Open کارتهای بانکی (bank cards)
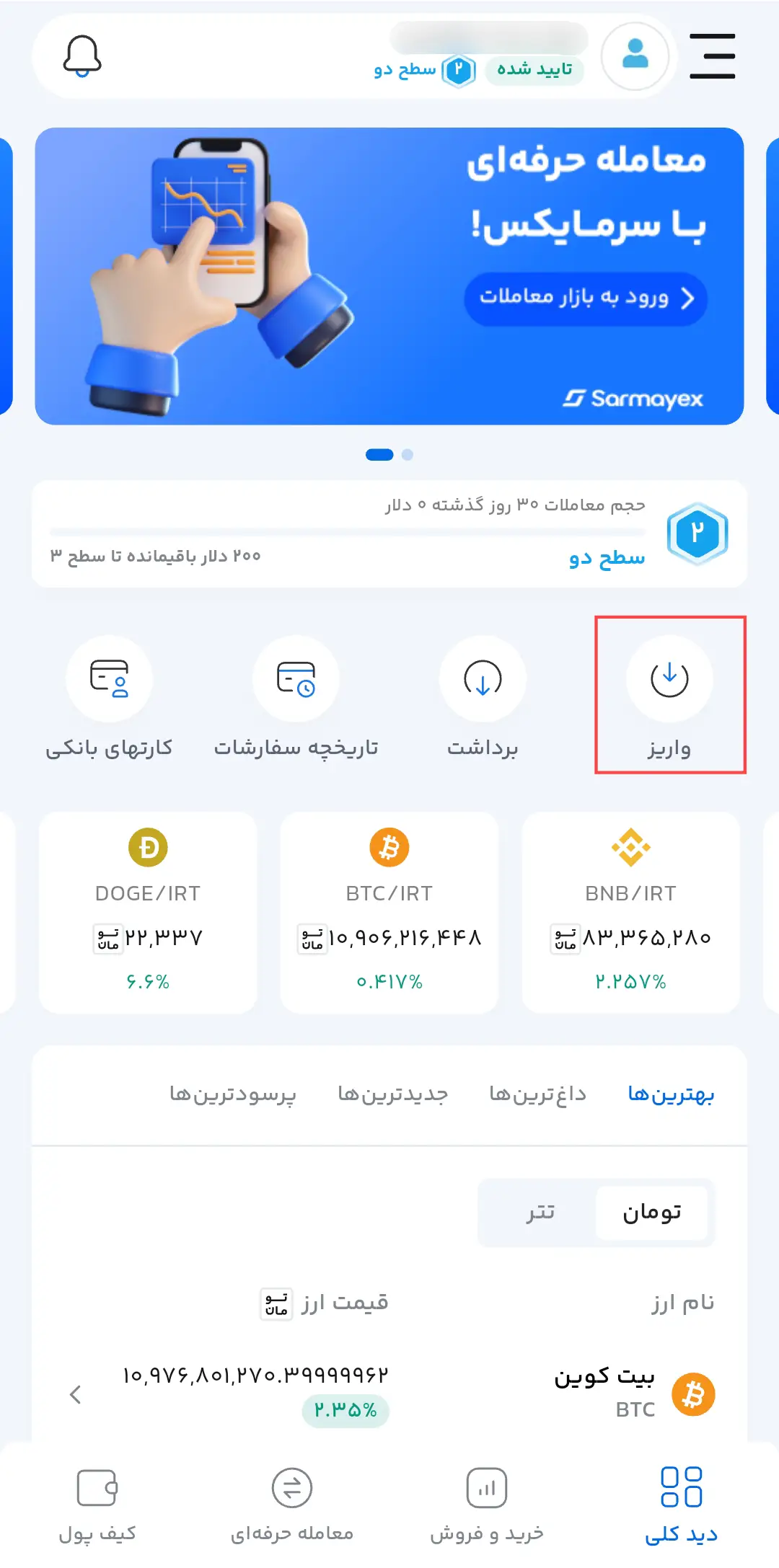 coord(109,694)
